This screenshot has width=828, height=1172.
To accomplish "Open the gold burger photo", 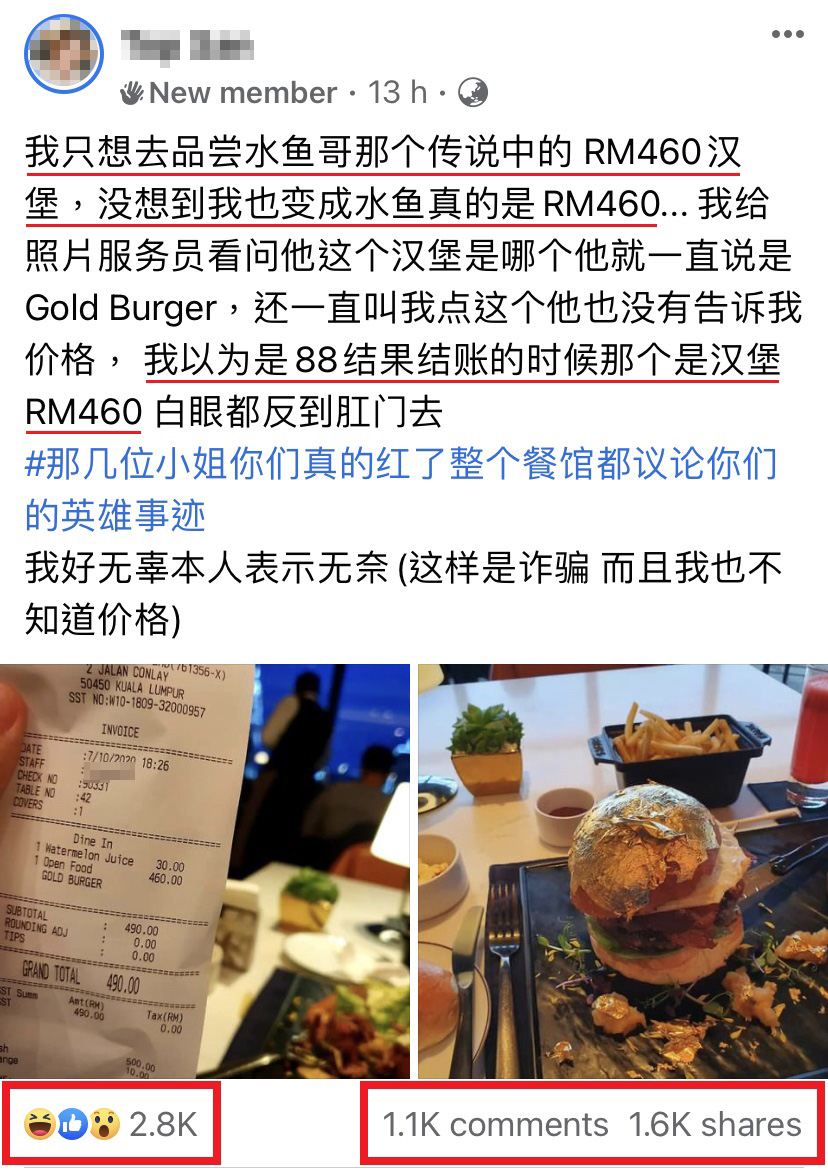I will click(622, 870).
